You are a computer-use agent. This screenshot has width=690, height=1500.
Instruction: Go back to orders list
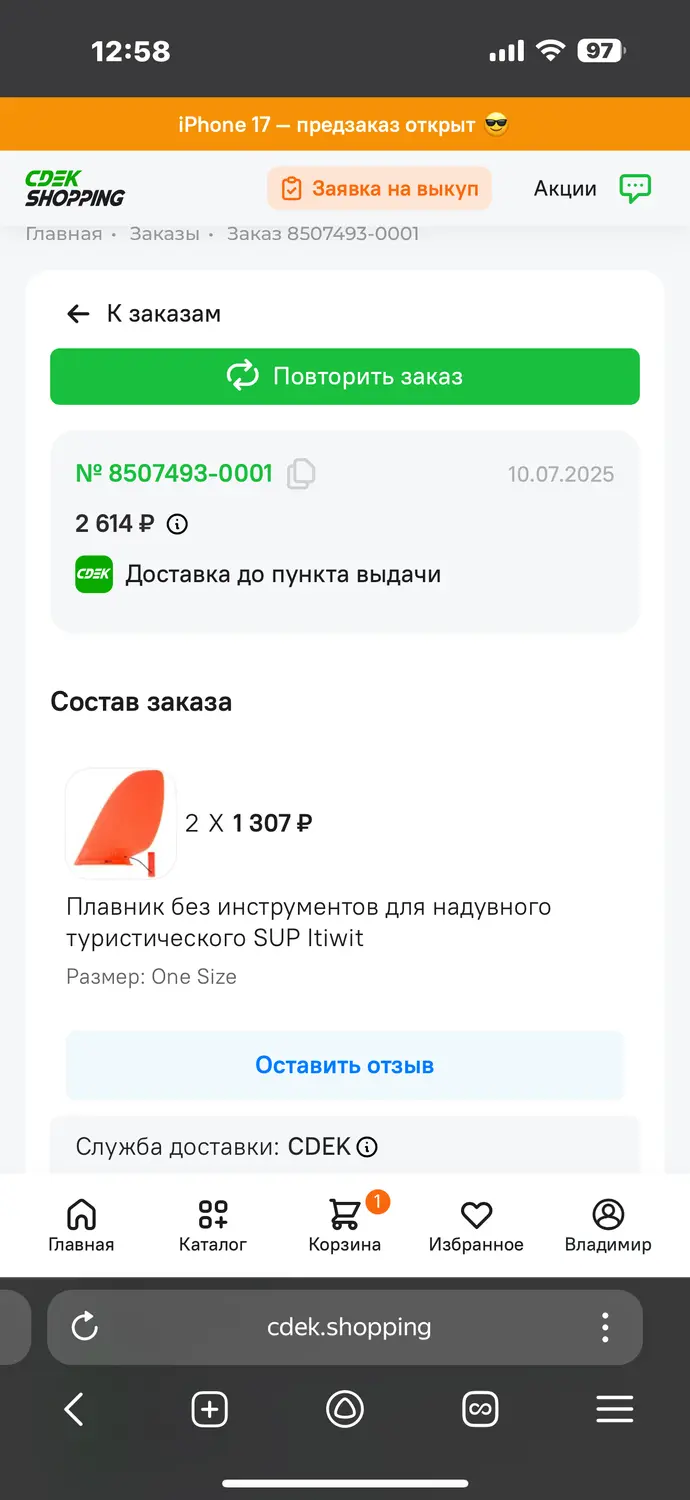point(143,314)
